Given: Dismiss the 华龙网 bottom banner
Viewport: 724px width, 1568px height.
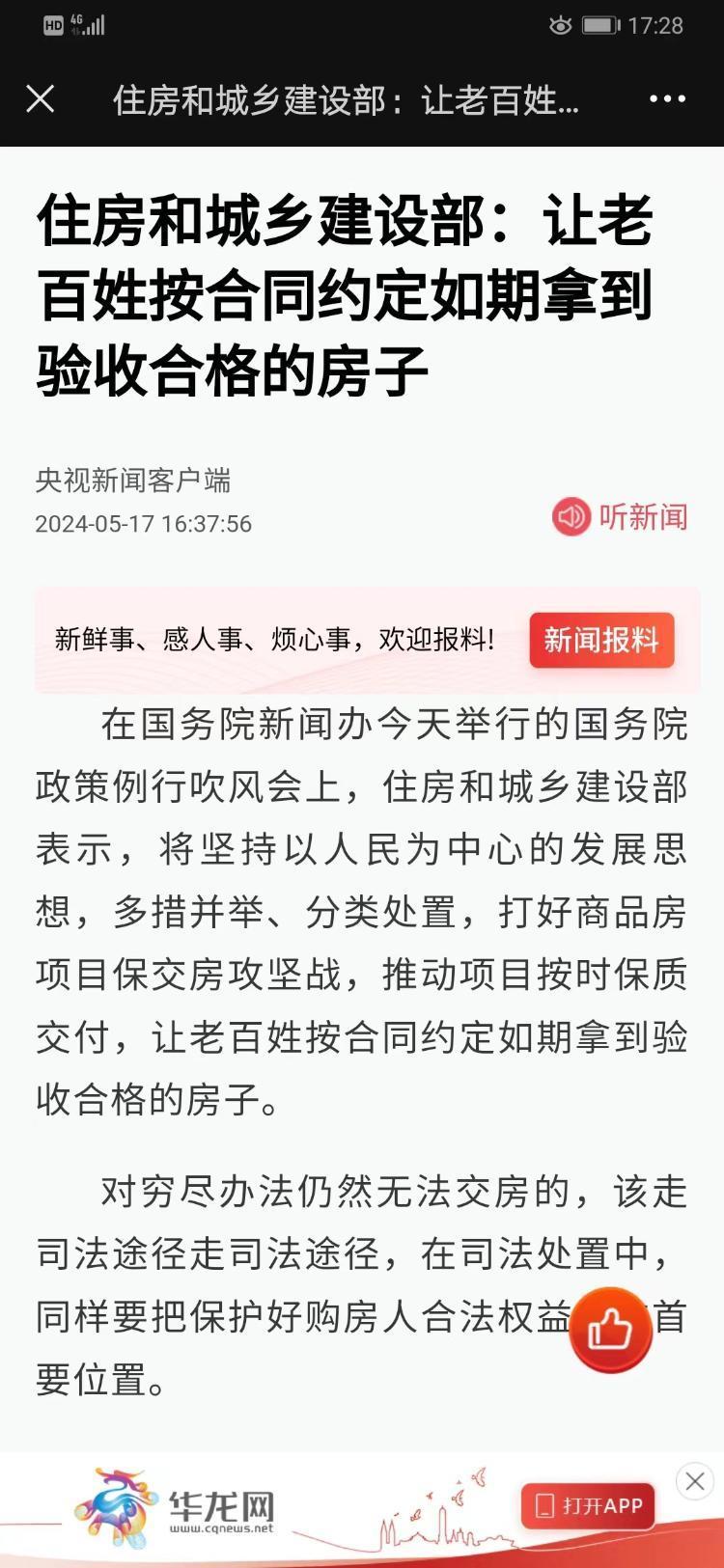Looking at the screenshot, I should click(x=694, y=1481).
